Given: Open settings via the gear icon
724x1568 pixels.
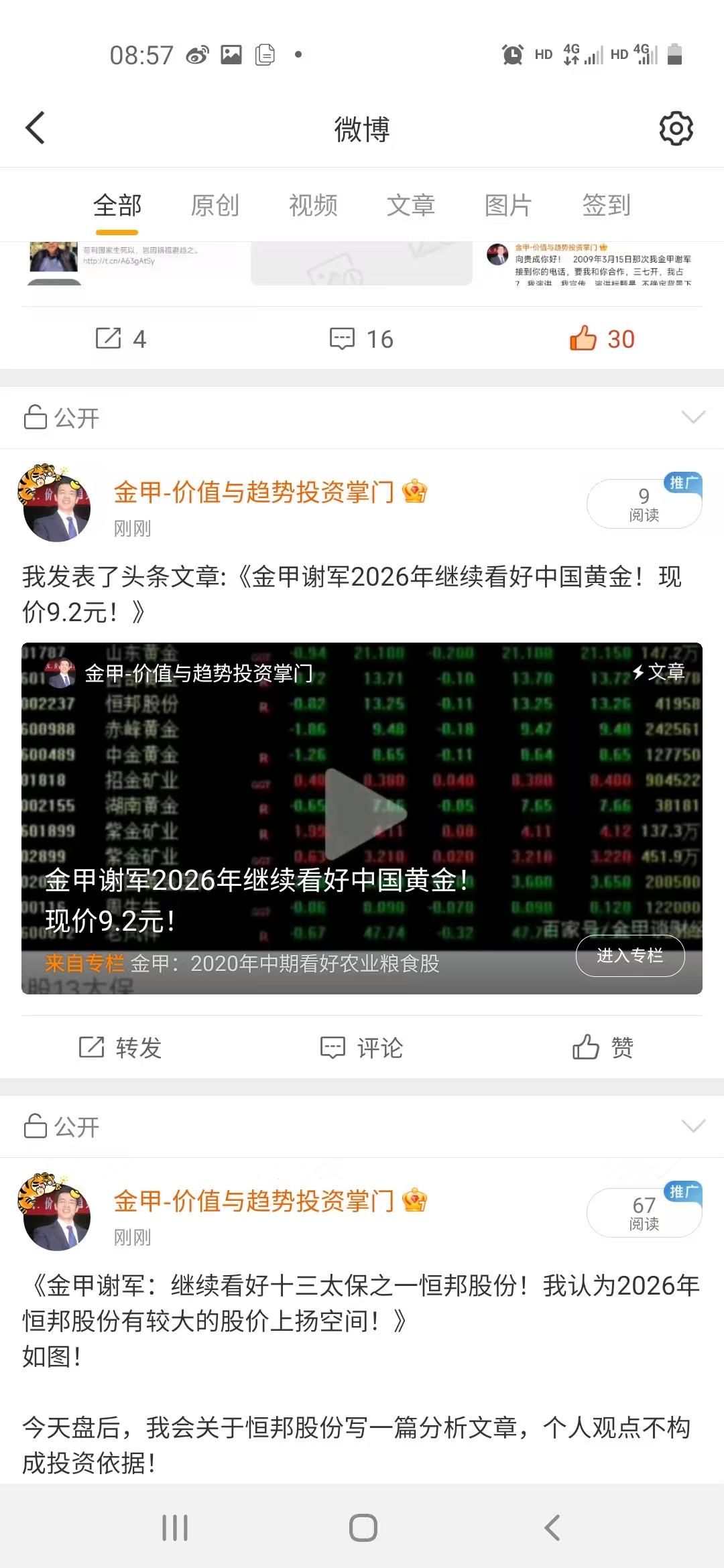Looking at the screenshot, I should point(676,128).
